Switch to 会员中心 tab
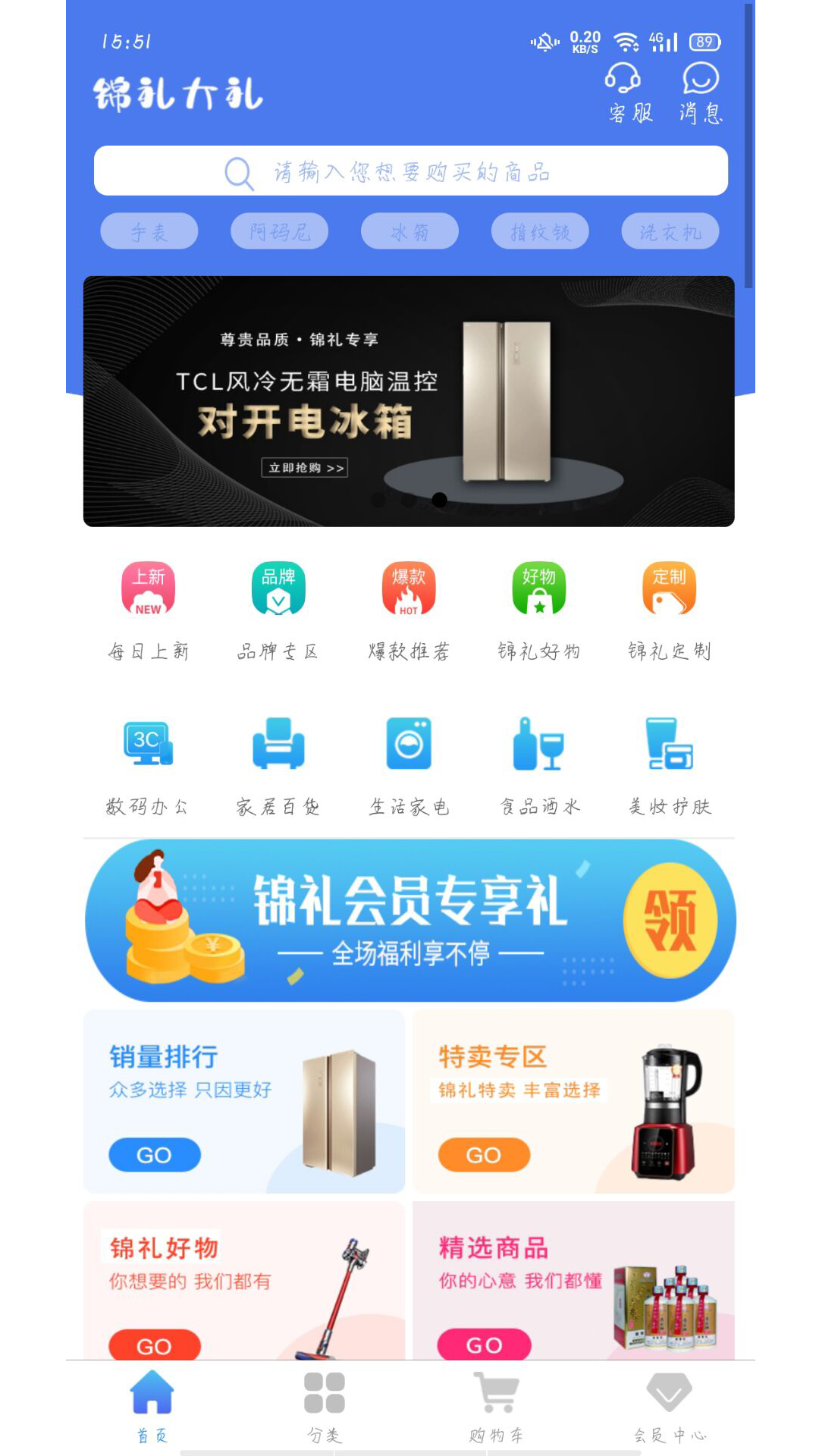Image resolution: width=819 pixels, height=1456 pixels. coord(670,1407)
